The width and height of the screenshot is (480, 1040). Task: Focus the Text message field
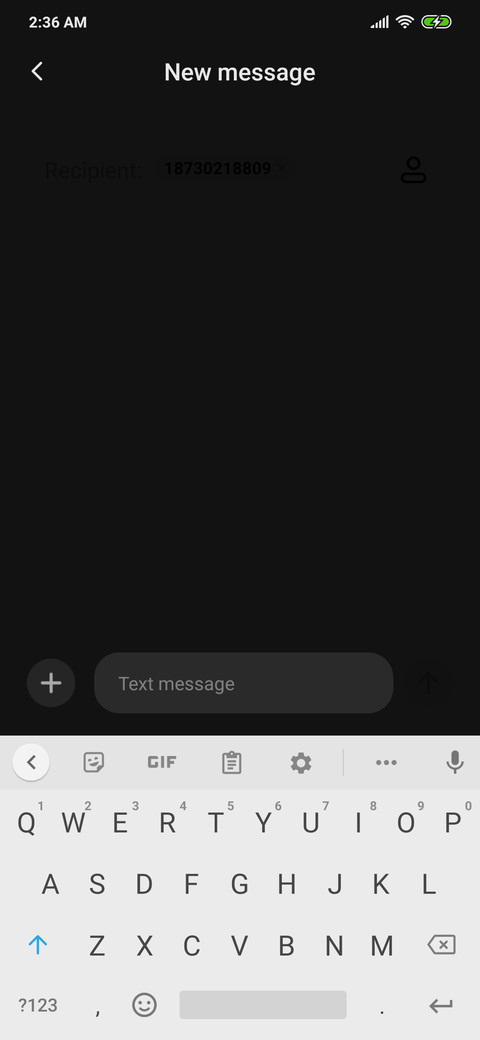point(243,683)
